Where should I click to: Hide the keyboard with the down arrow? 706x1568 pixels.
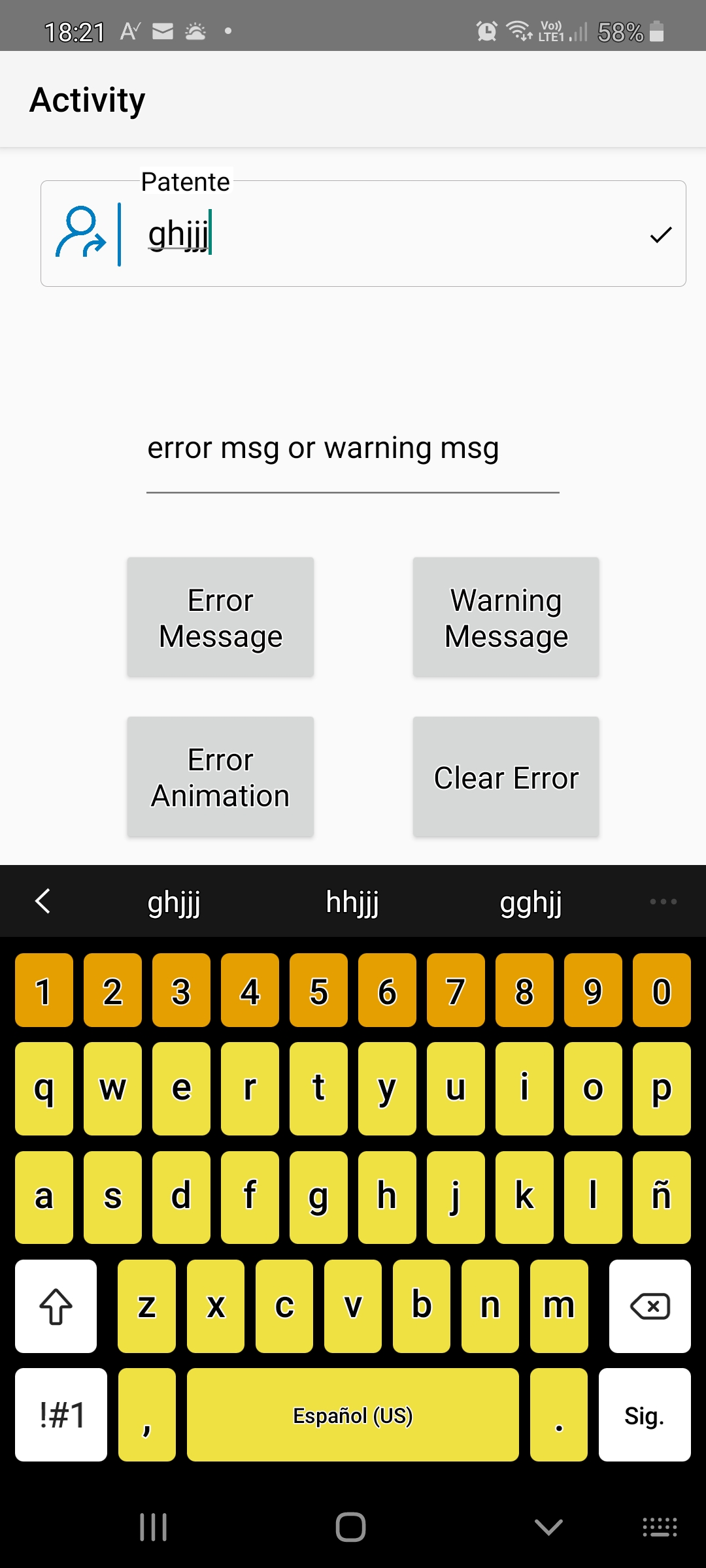pyautogui.click(x=548, y=1527)
